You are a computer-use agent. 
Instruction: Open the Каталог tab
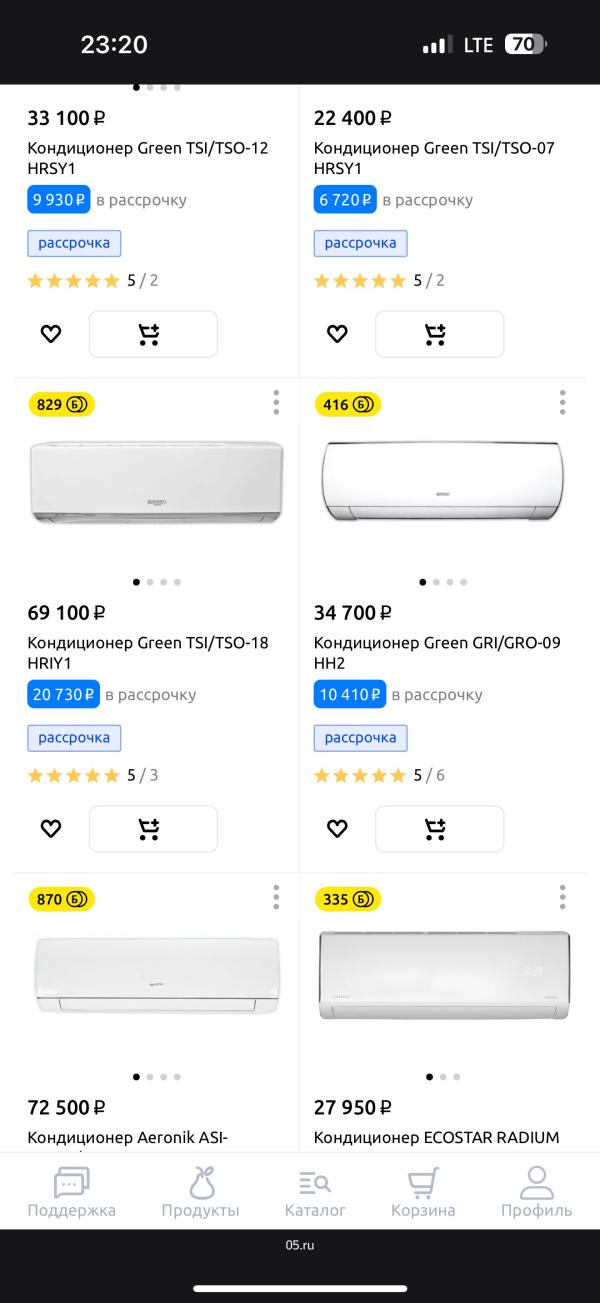[x=315, y=1192]
